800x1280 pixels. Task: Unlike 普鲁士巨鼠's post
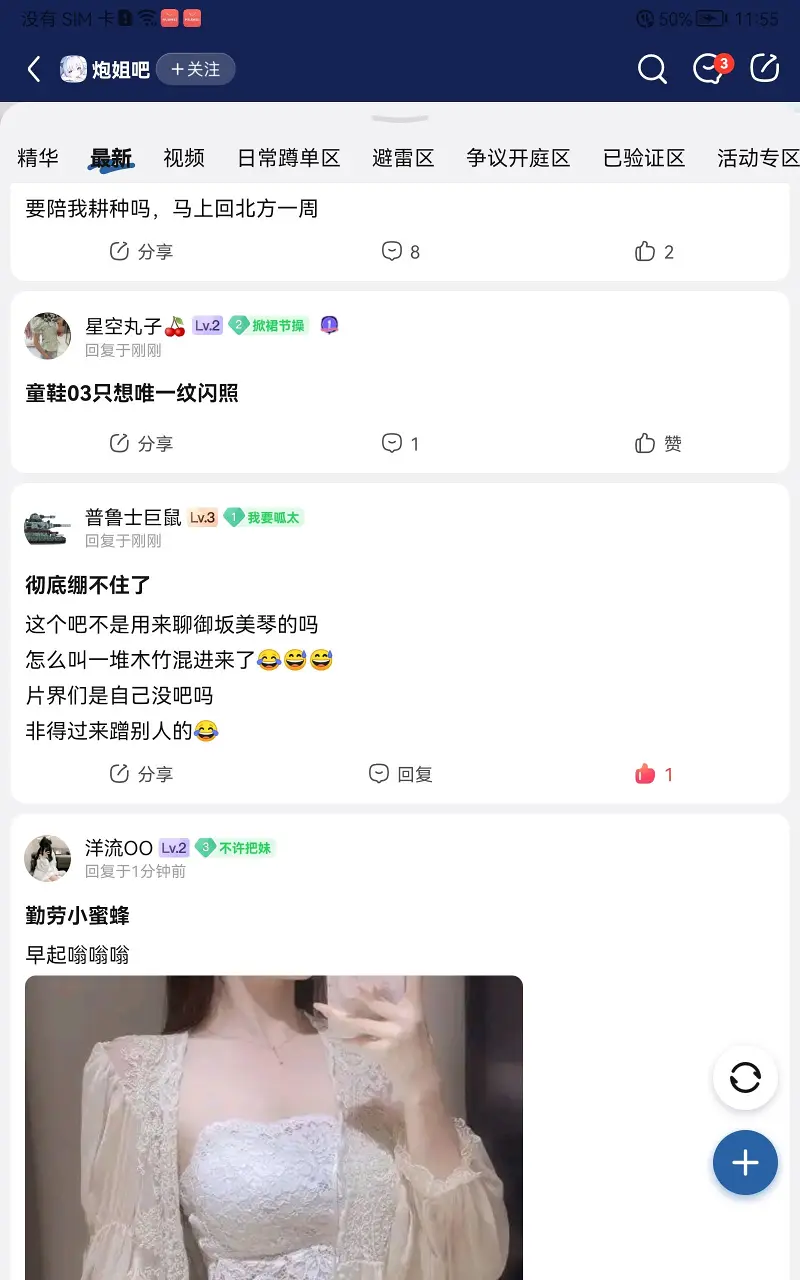click(x=653, y=773)
